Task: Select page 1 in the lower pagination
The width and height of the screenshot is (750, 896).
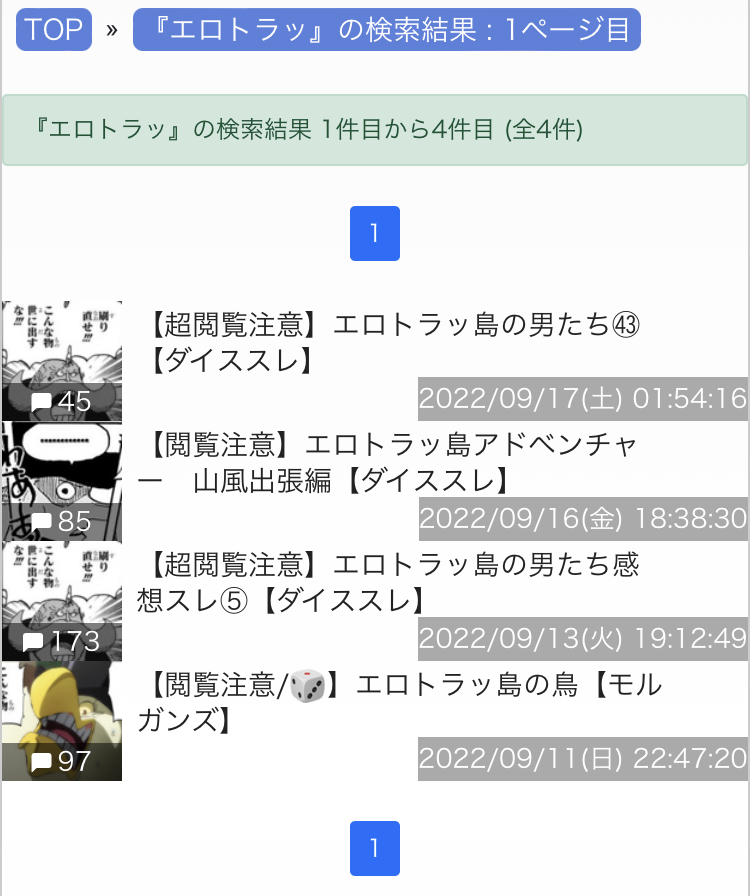Action: [375, 849]
